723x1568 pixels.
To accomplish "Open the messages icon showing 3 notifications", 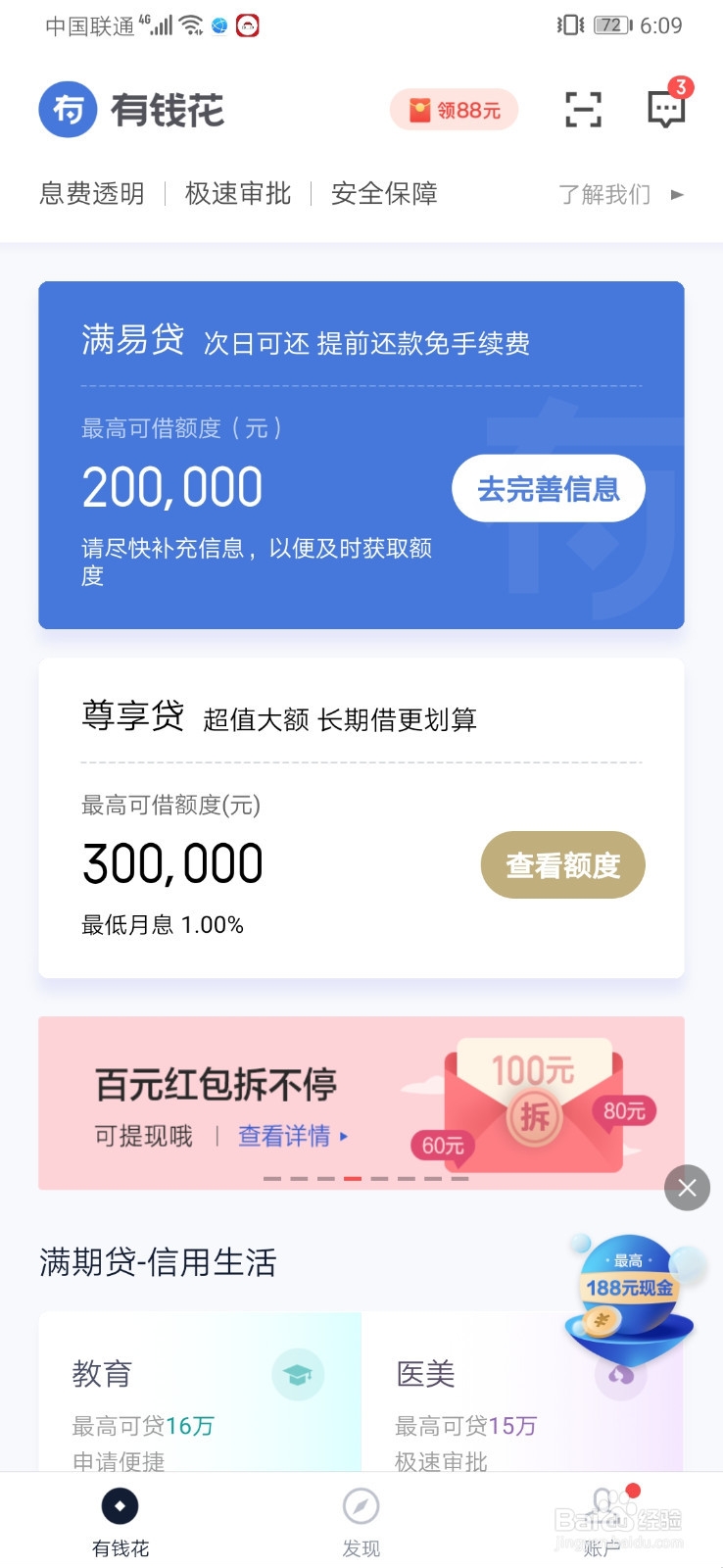I will [x=665, y=112].
